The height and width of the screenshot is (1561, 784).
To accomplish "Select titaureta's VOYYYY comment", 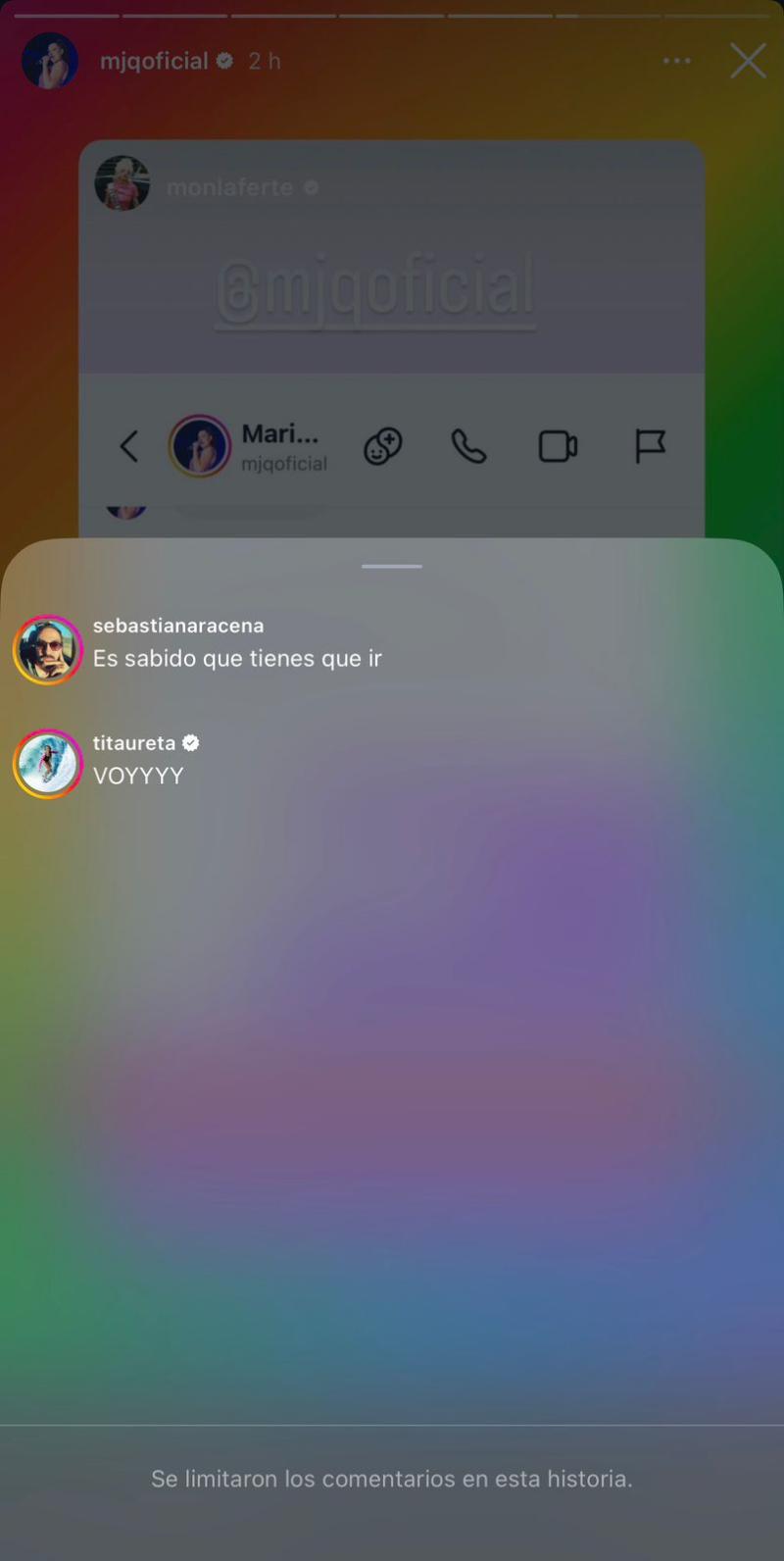I will [138, 776].
